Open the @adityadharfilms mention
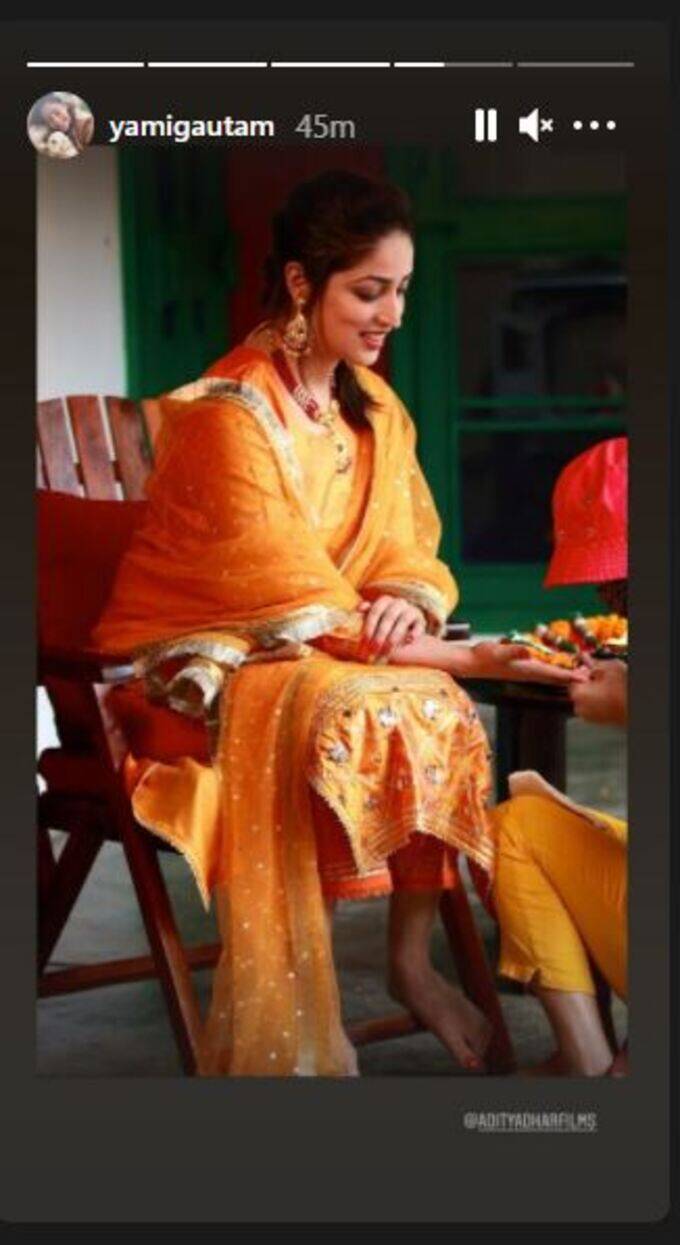This screenshot has height=1245, width=680. 529,1122
